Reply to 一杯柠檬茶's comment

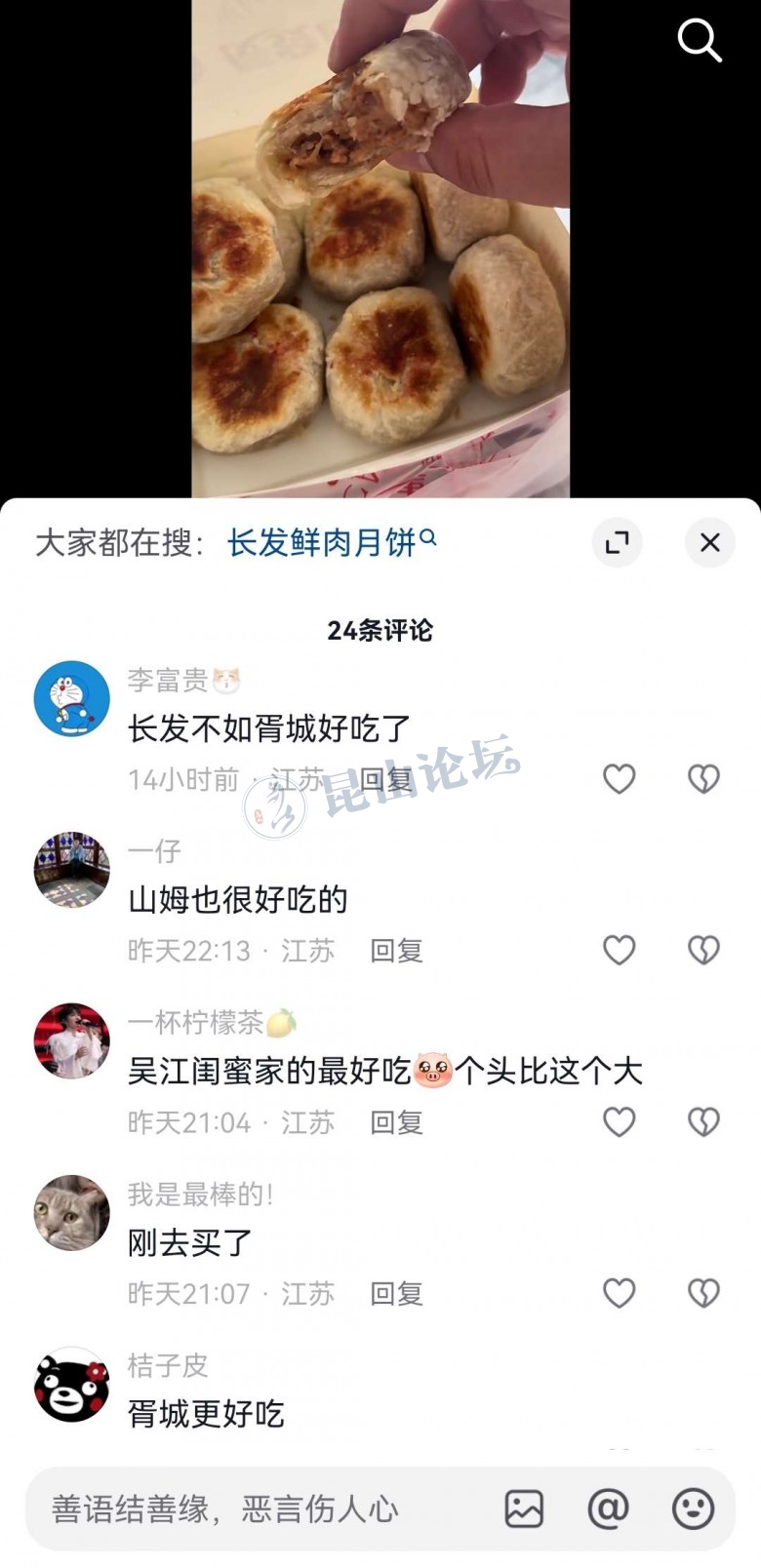pyautogui.click(x=396, y=1122)
